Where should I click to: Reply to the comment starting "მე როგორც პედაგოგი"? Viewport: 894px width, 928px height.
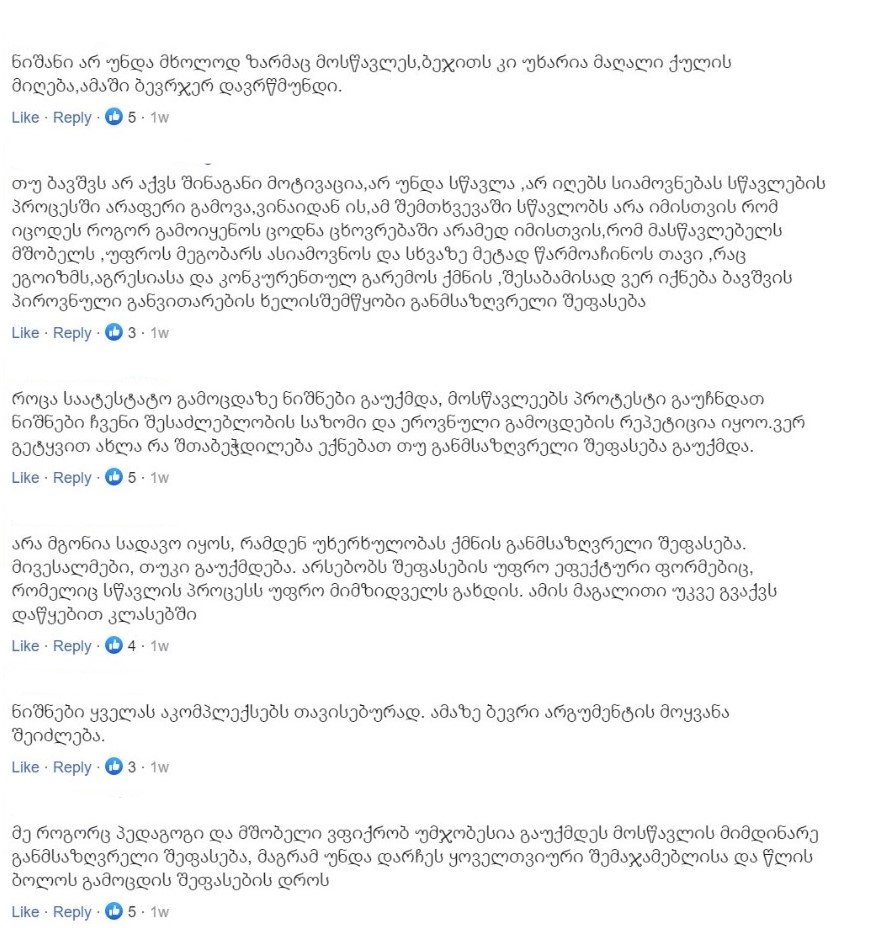pos(72,912)
